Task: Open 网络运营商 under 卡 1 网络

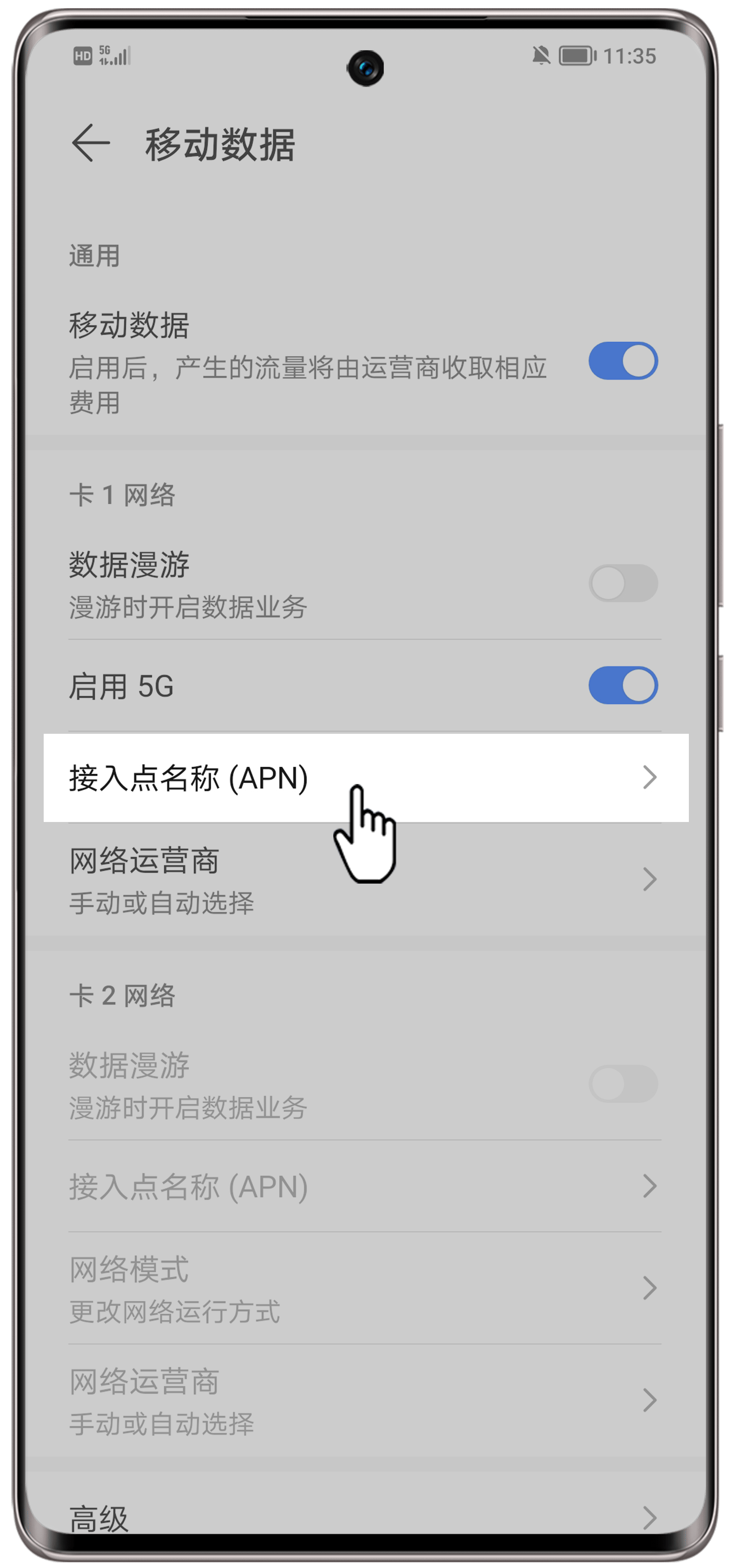Action: (x=365, y=880)
